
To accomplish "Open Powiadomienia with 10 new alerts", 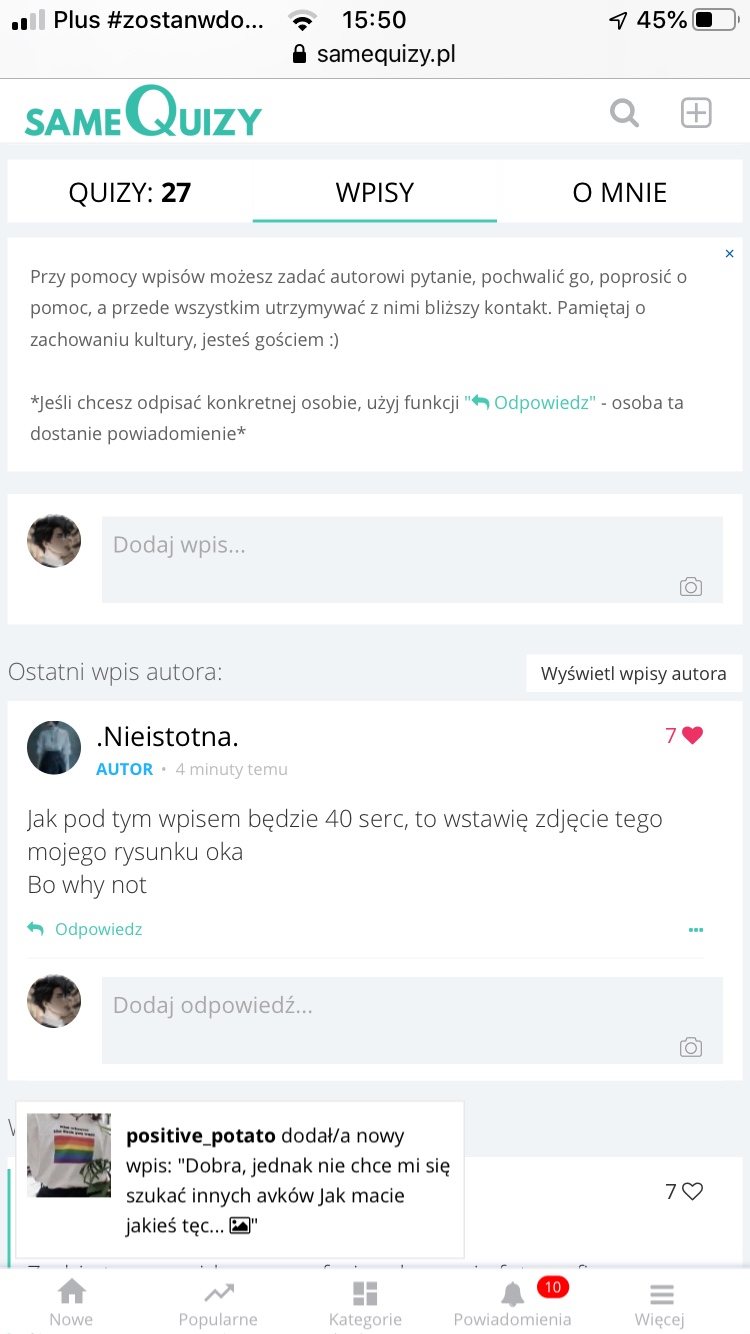I will [x=513, y=1303].
